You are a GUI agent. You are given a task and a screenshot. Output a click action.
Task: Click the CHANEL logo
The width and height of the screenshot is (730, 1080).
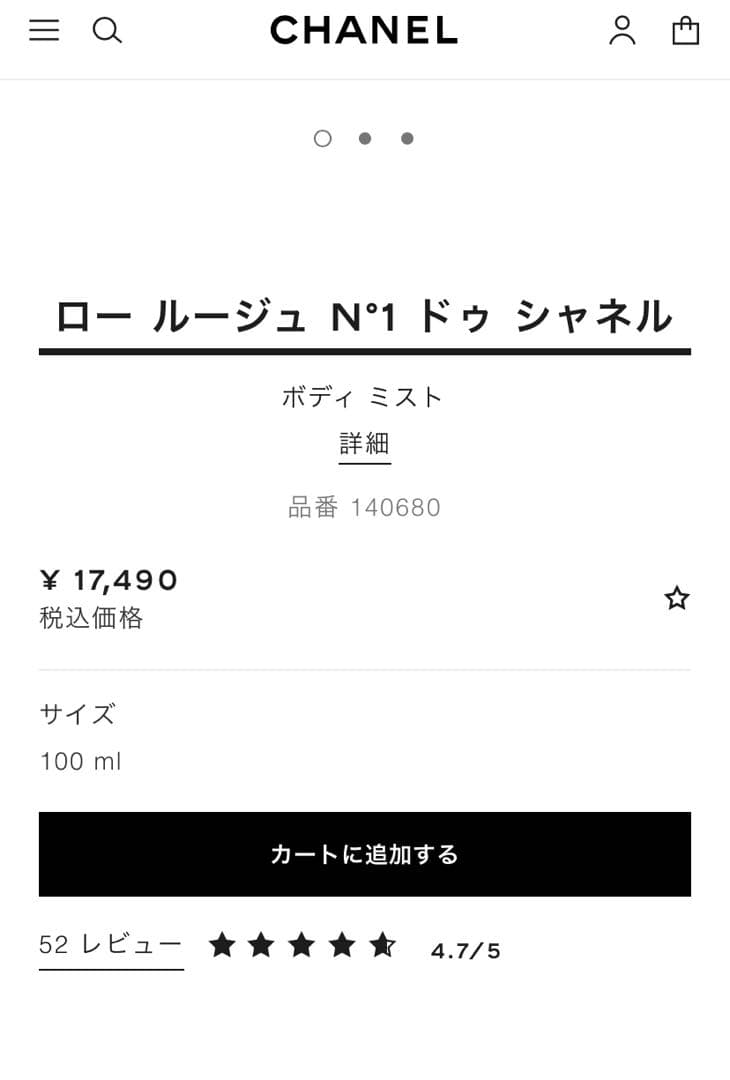click(x=364, y=30)
